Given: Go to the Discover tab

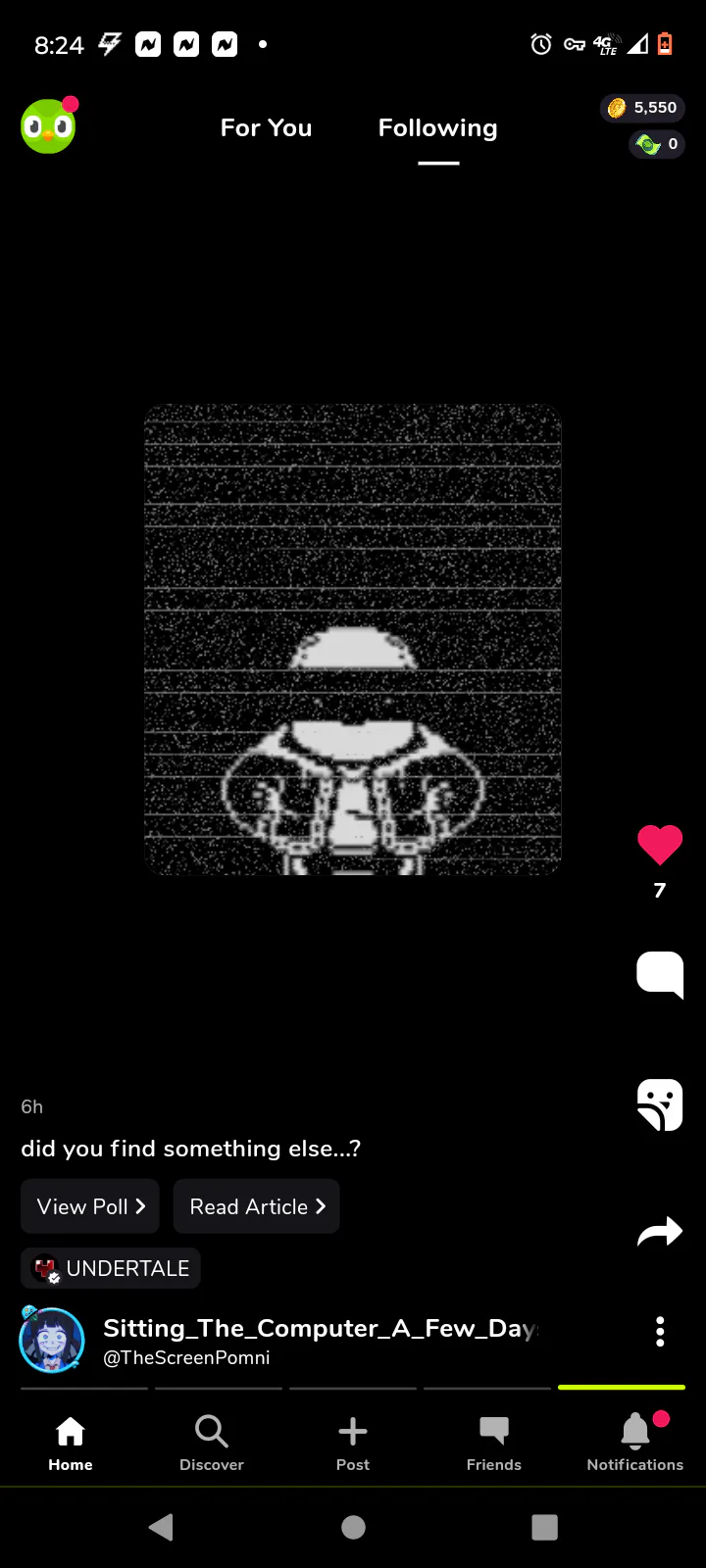Looking at the screenshot, I should pyautogui.click(x=212, y=1443).
